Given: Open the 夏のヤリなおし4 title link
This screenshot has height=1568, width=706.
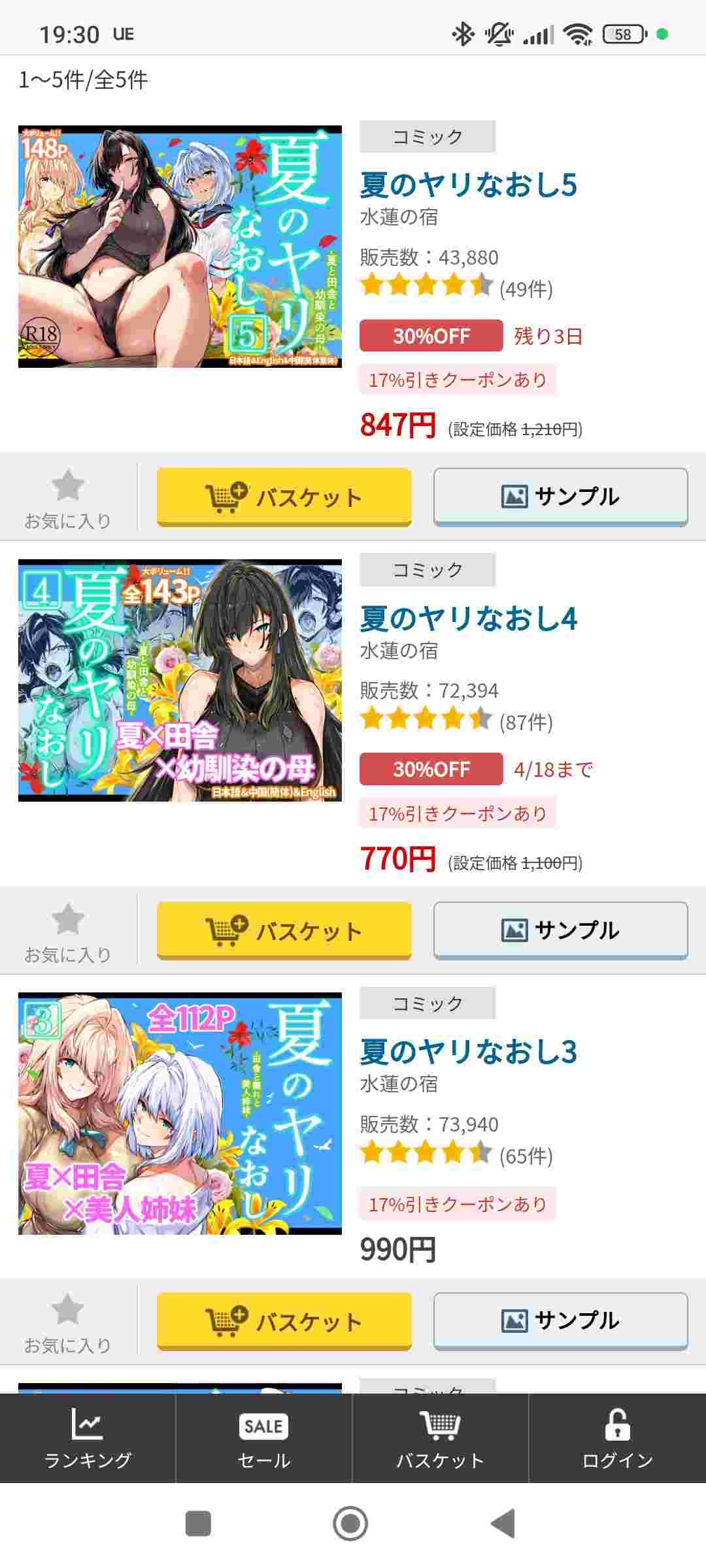Looking at the screenshot, I should pyautogui.click(x=468, y=619).
